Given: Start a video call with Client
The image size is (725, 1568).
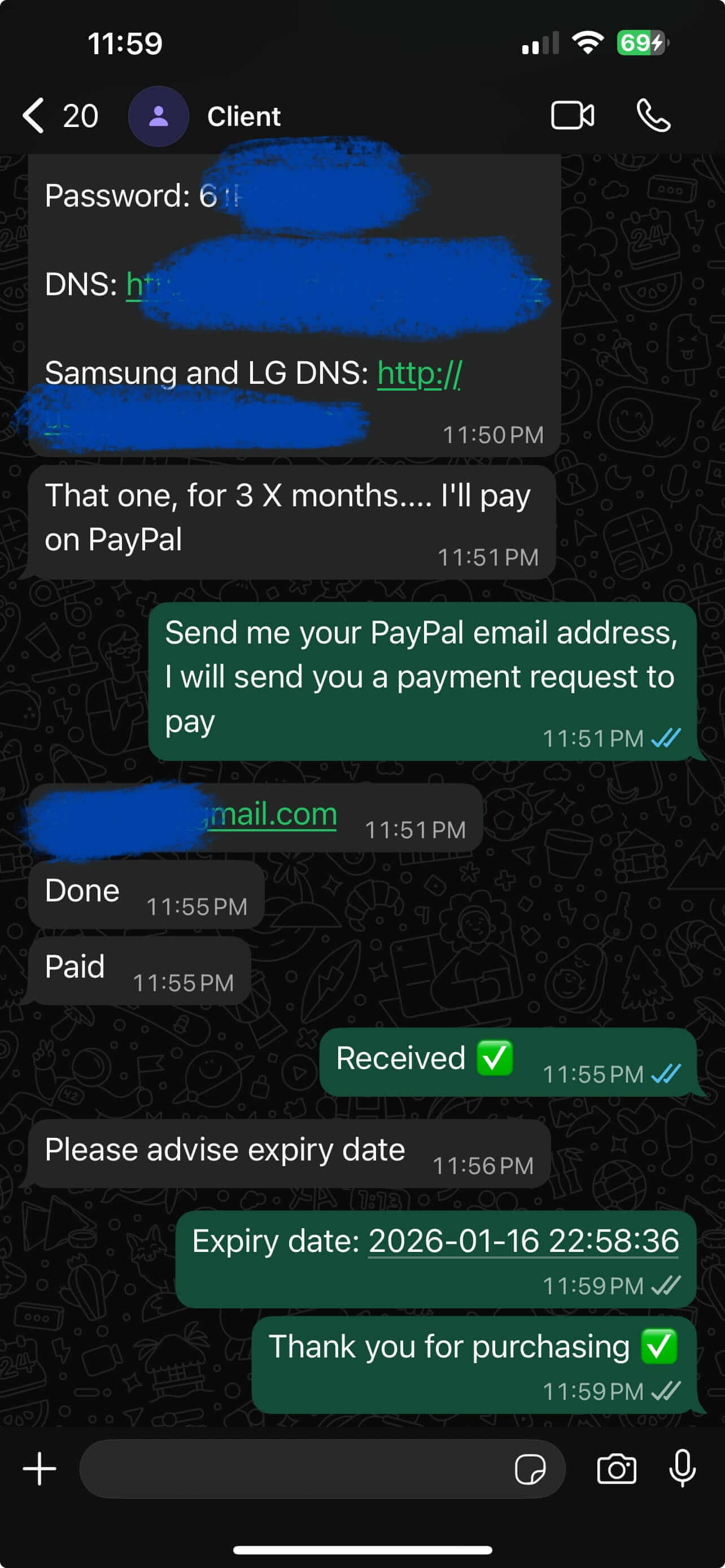Looking at the screenshot, I should point(573,116).
